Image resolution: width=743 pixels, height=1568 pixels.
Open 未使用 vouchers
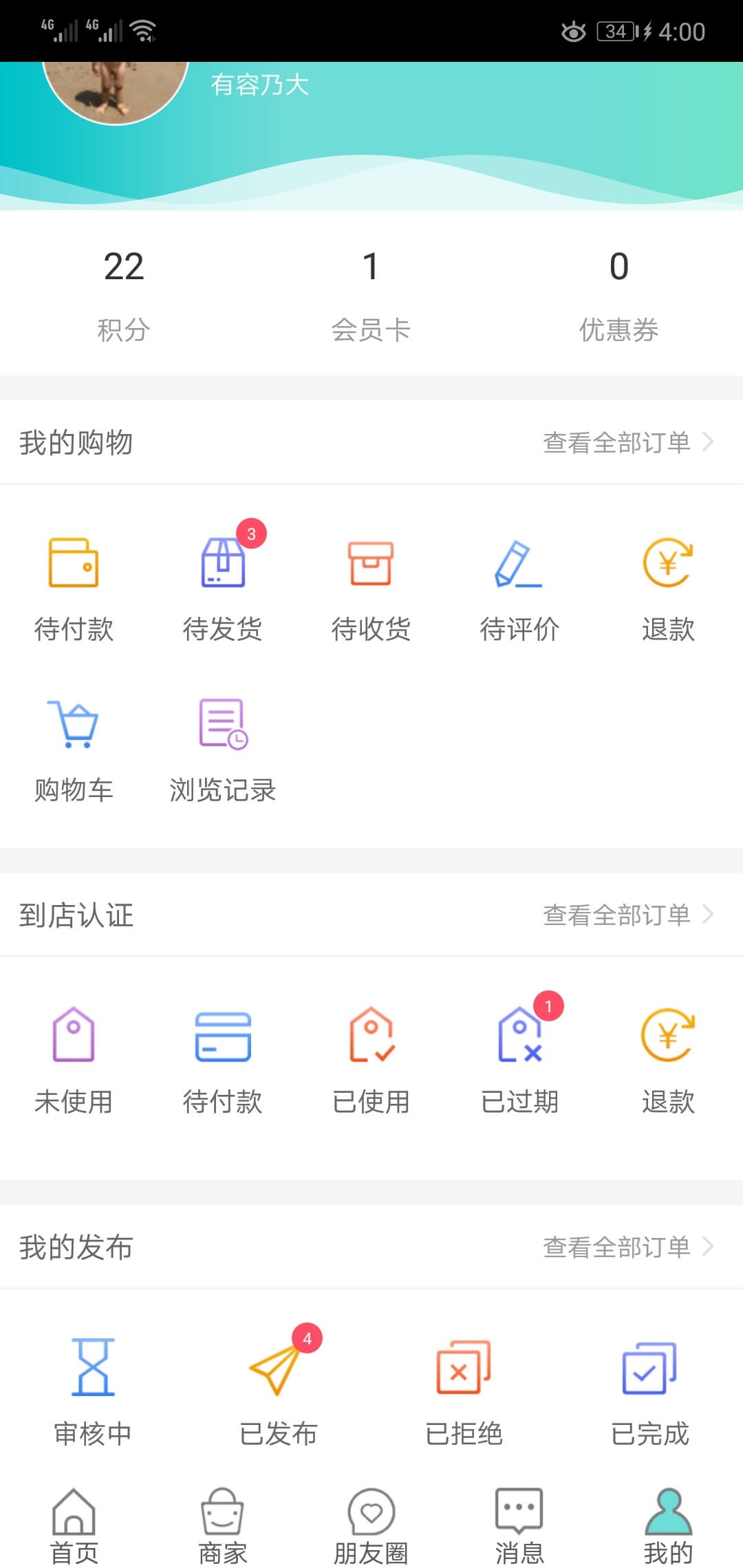[74, 1058]
